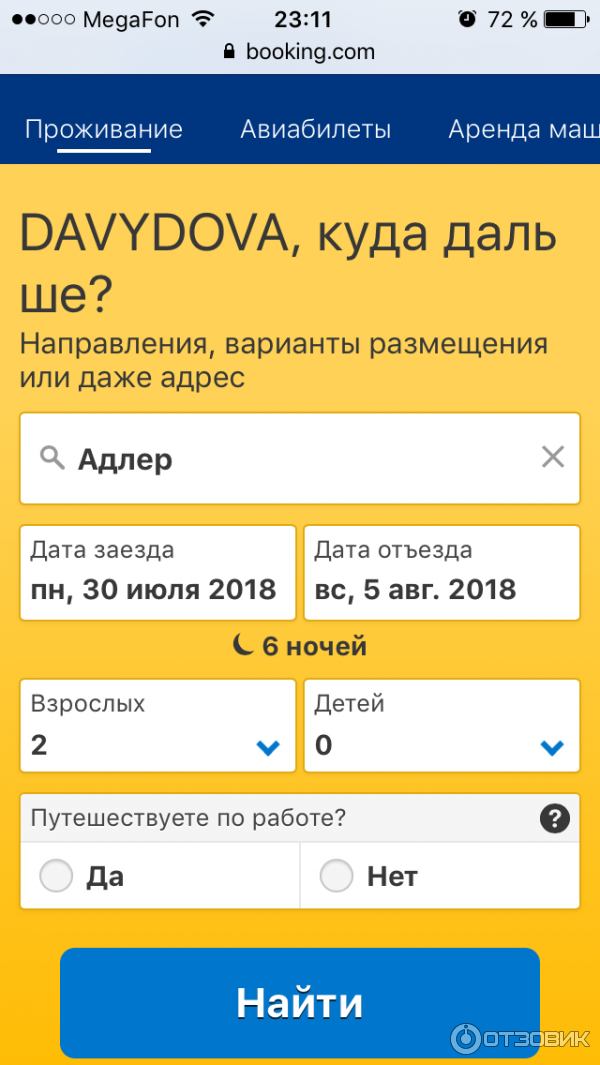The width and height of the screenshot is (600, 1065).
Task: Tap the Найти search button
Action: point(300,1003)
